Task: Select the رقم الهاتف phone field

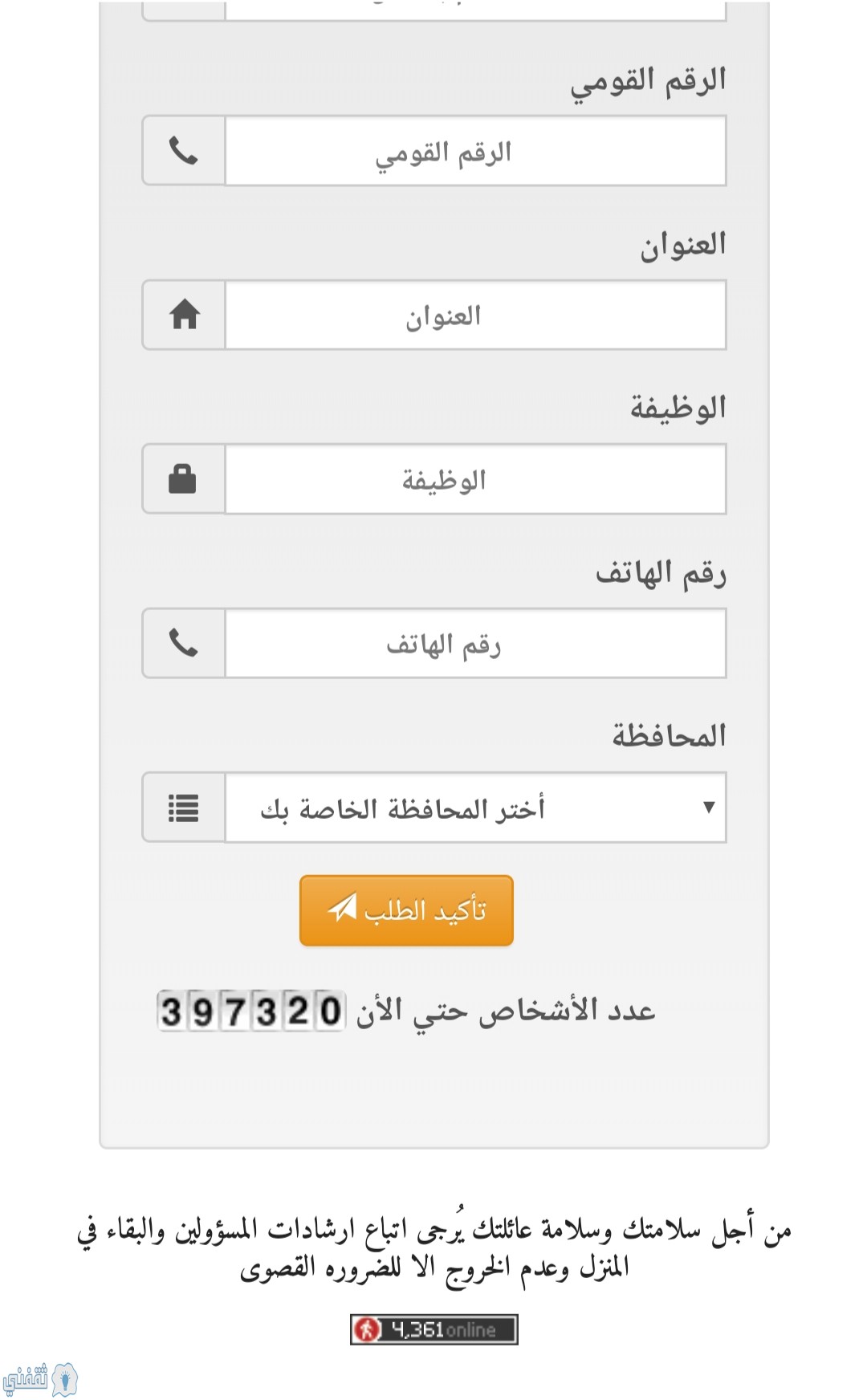Action: click(475, 643)
